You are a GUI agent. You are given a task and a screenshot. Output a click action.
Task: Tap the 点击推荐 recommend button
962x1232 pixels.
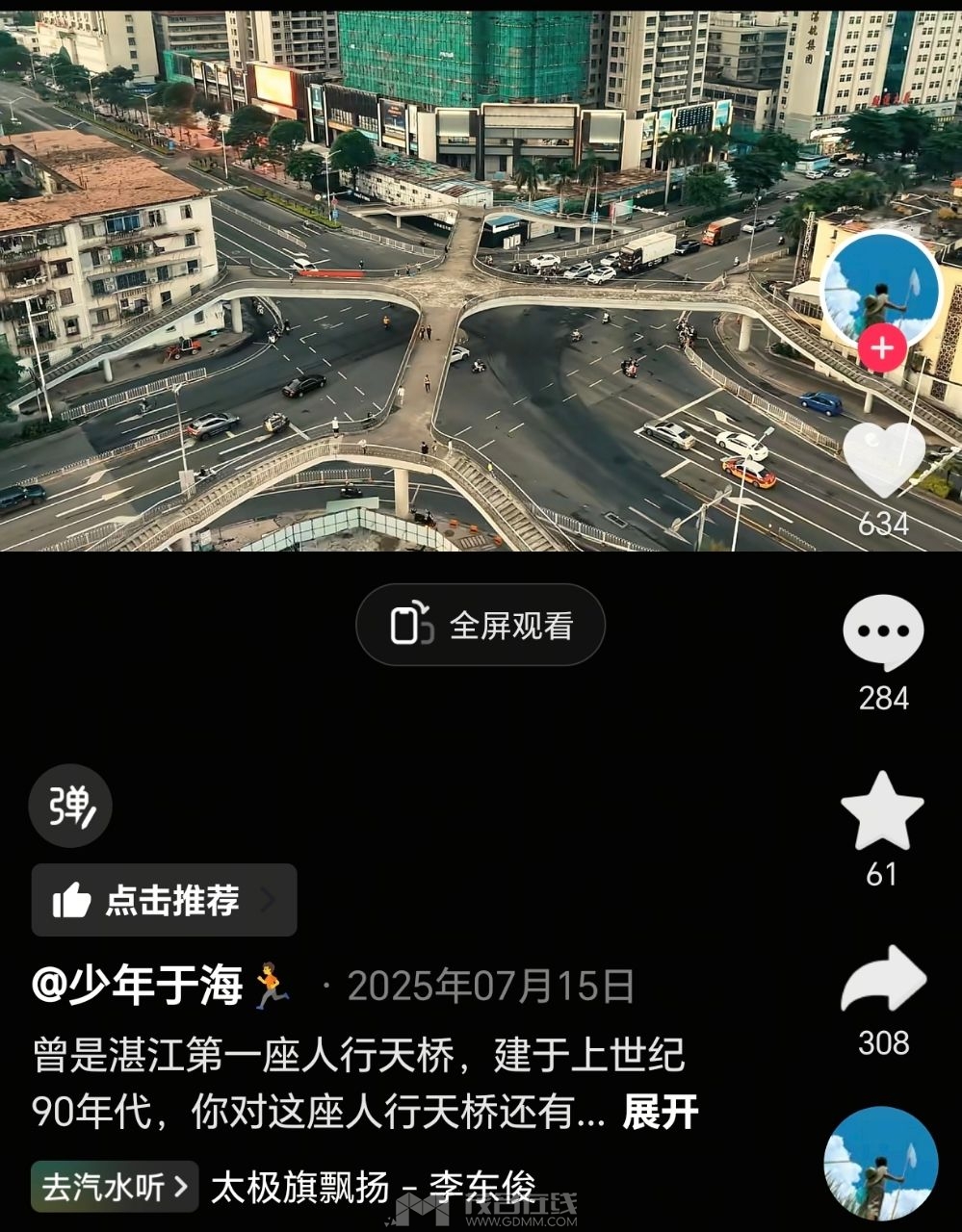point(164,900)
